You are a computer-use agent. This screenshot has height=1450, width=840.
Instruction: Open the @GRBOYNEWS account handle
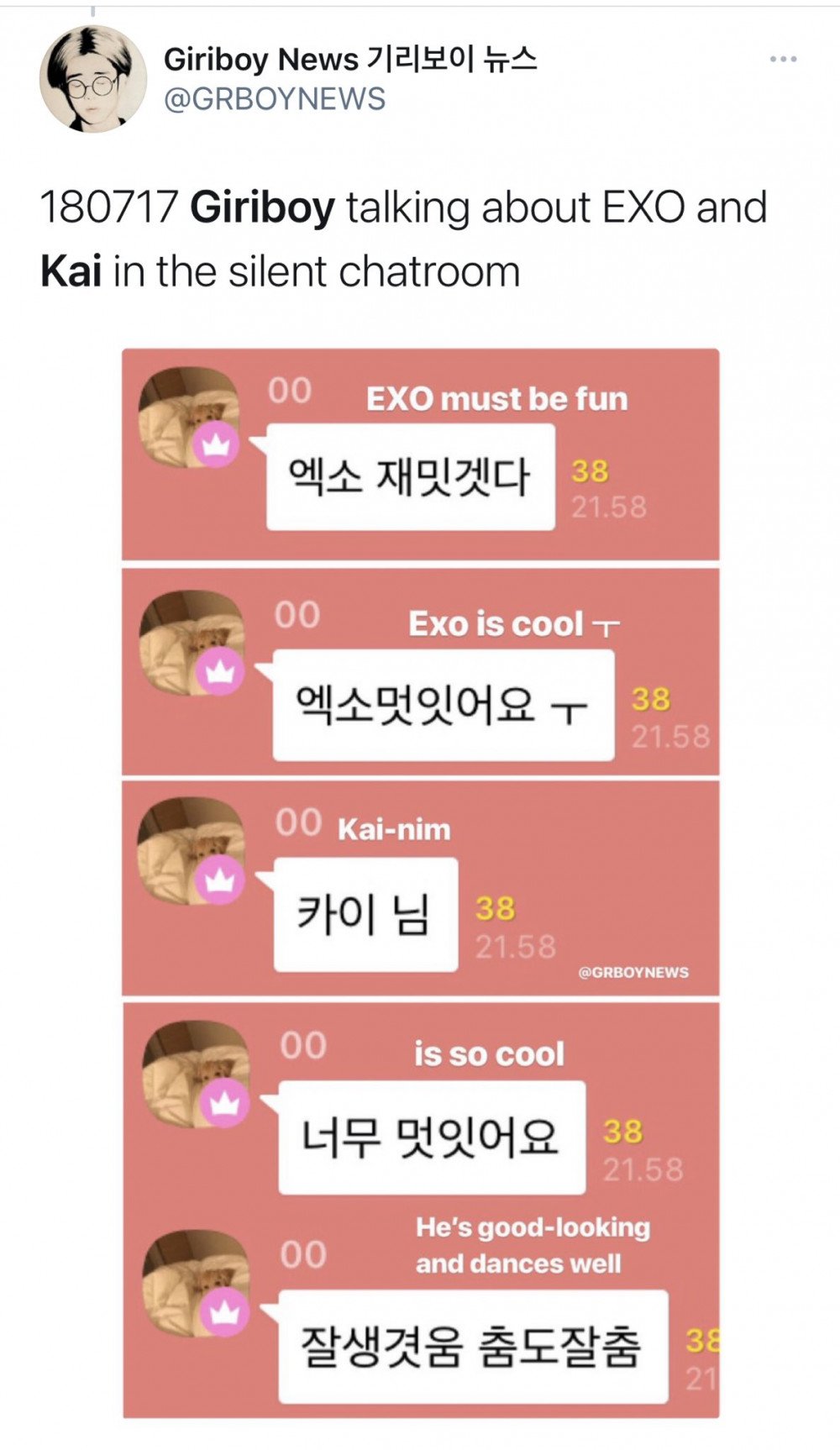point(275,99)
